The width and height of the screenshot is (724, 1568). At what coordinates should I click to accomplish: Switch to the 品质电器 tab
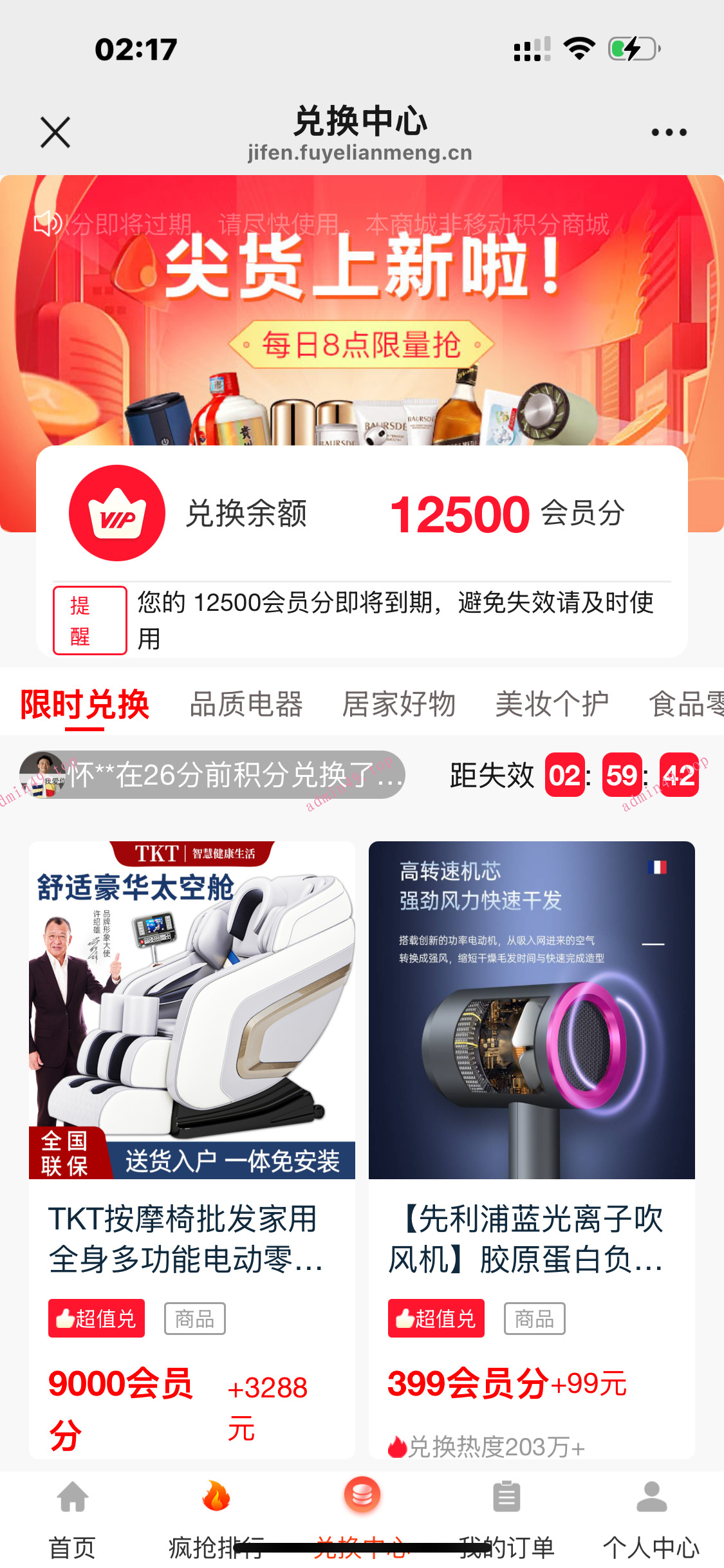248,704
